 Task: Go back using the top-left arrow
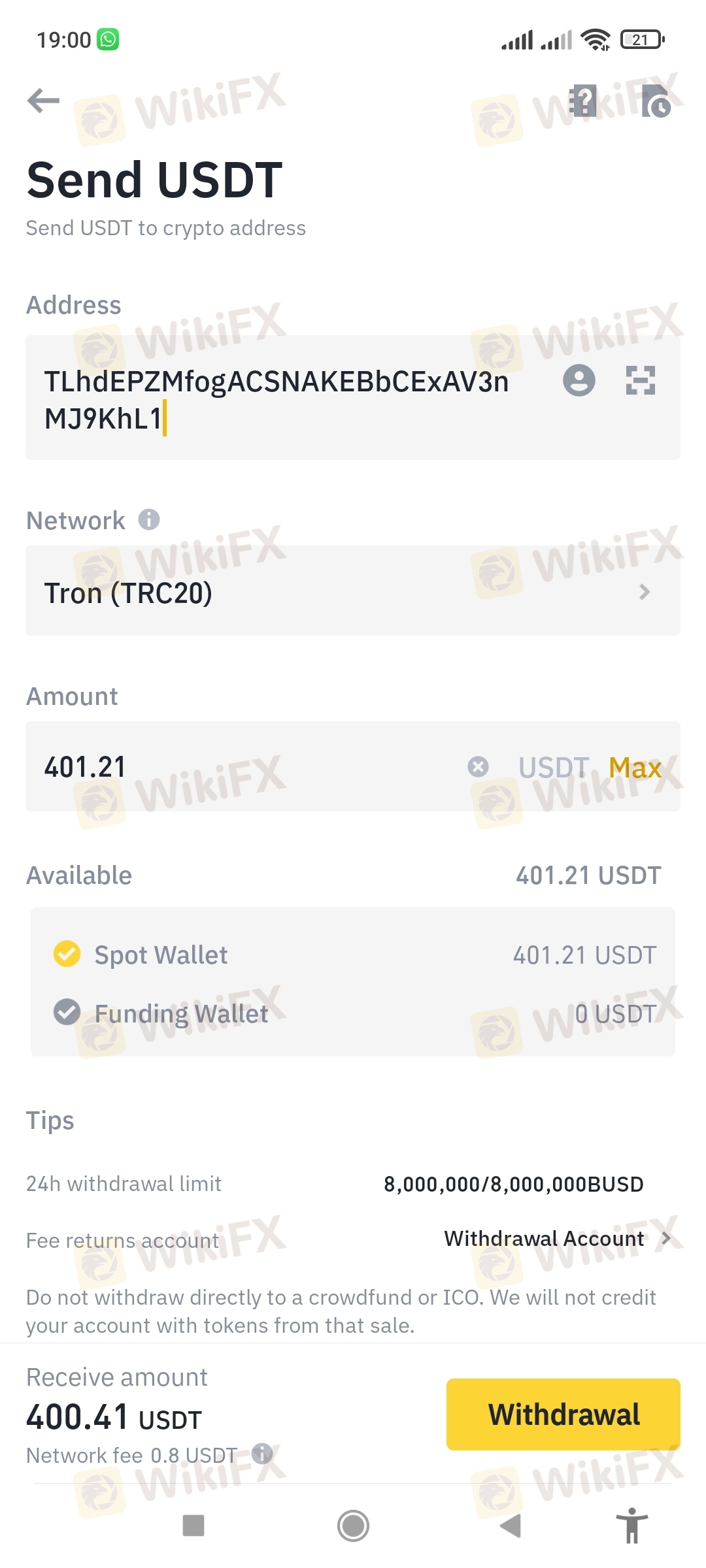(43, 101)
